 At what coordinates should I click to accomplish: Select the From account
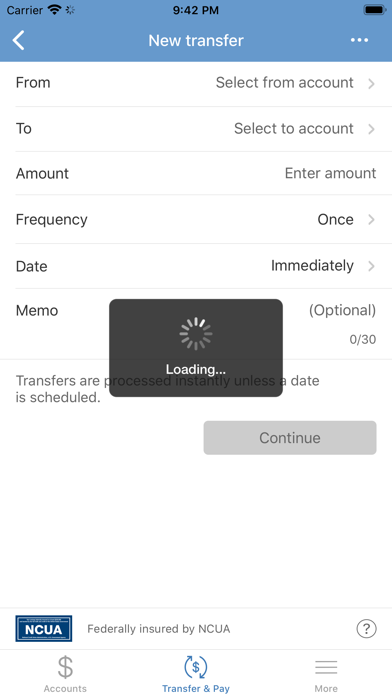click(196, 83)
